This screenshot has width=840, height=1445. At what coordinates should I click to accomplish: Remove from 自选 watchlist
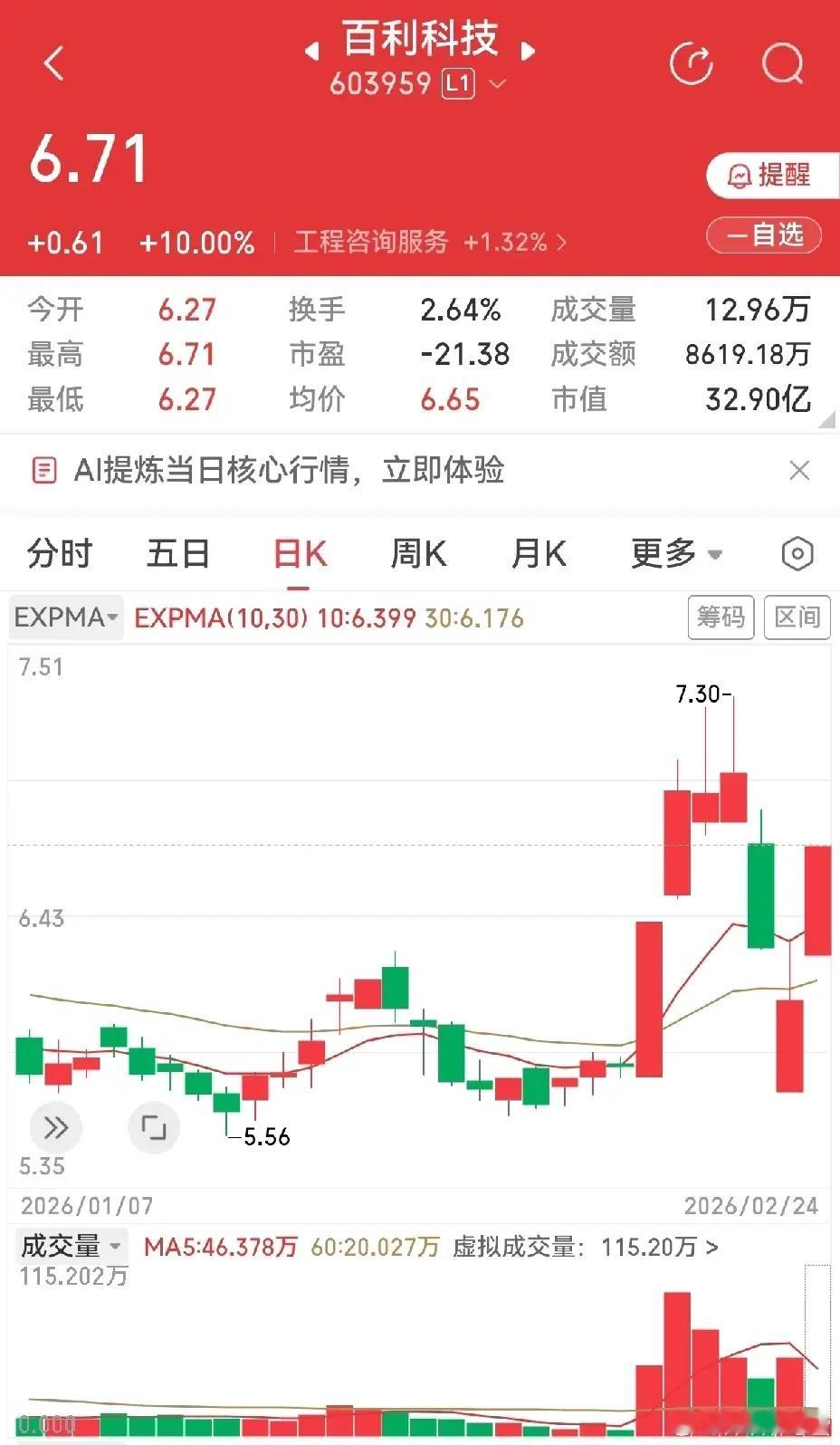coord(764,235)
